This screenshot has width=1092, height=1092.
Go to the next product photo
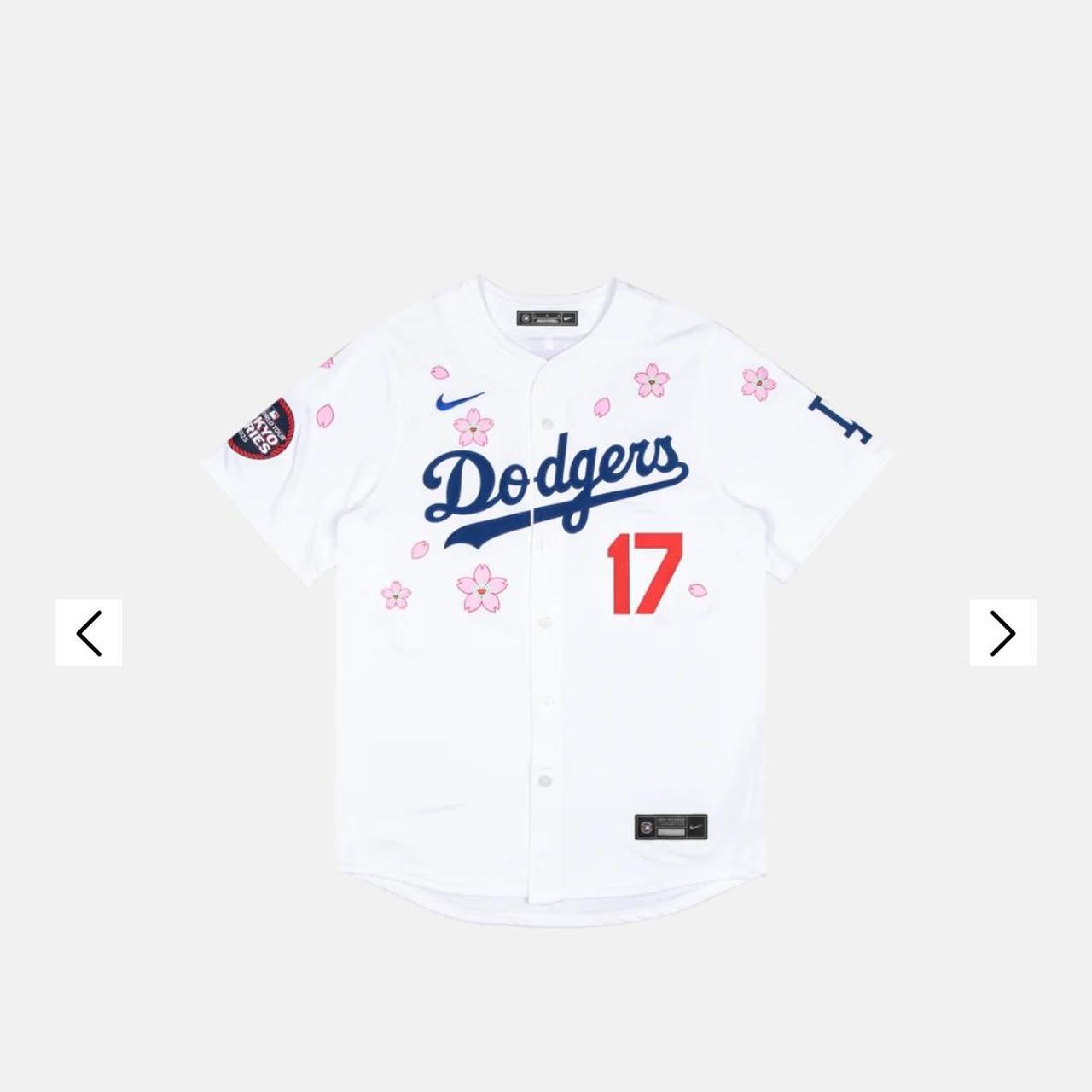[x=1002, y=632]
